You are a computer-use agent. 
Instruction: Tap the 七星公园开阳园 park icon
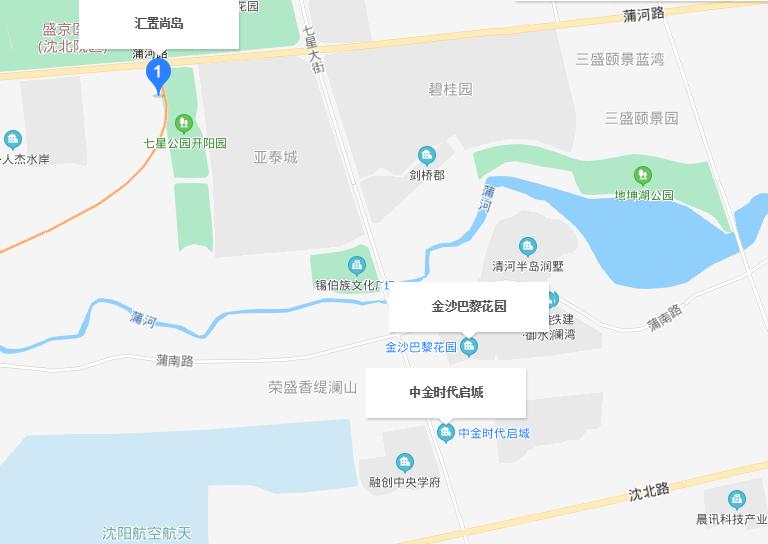(183, 124)
